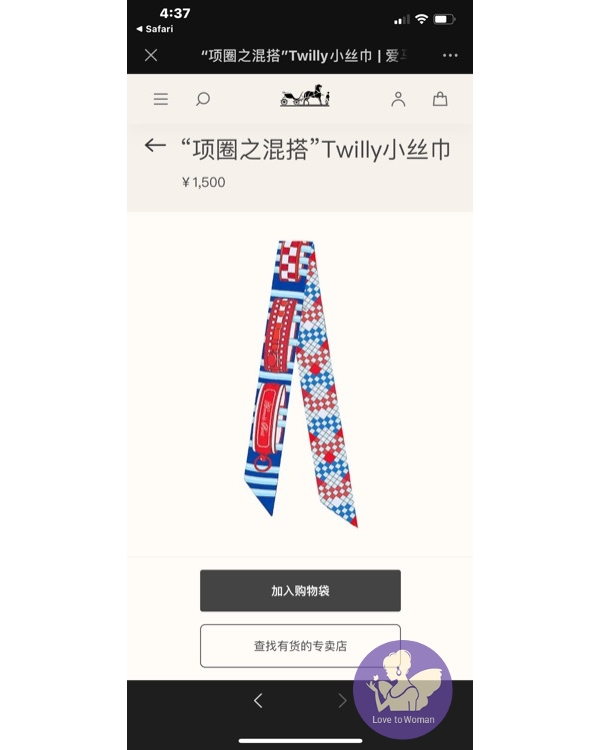Open the site search
The height and width of the screenshot is (750, 600).
202,99
